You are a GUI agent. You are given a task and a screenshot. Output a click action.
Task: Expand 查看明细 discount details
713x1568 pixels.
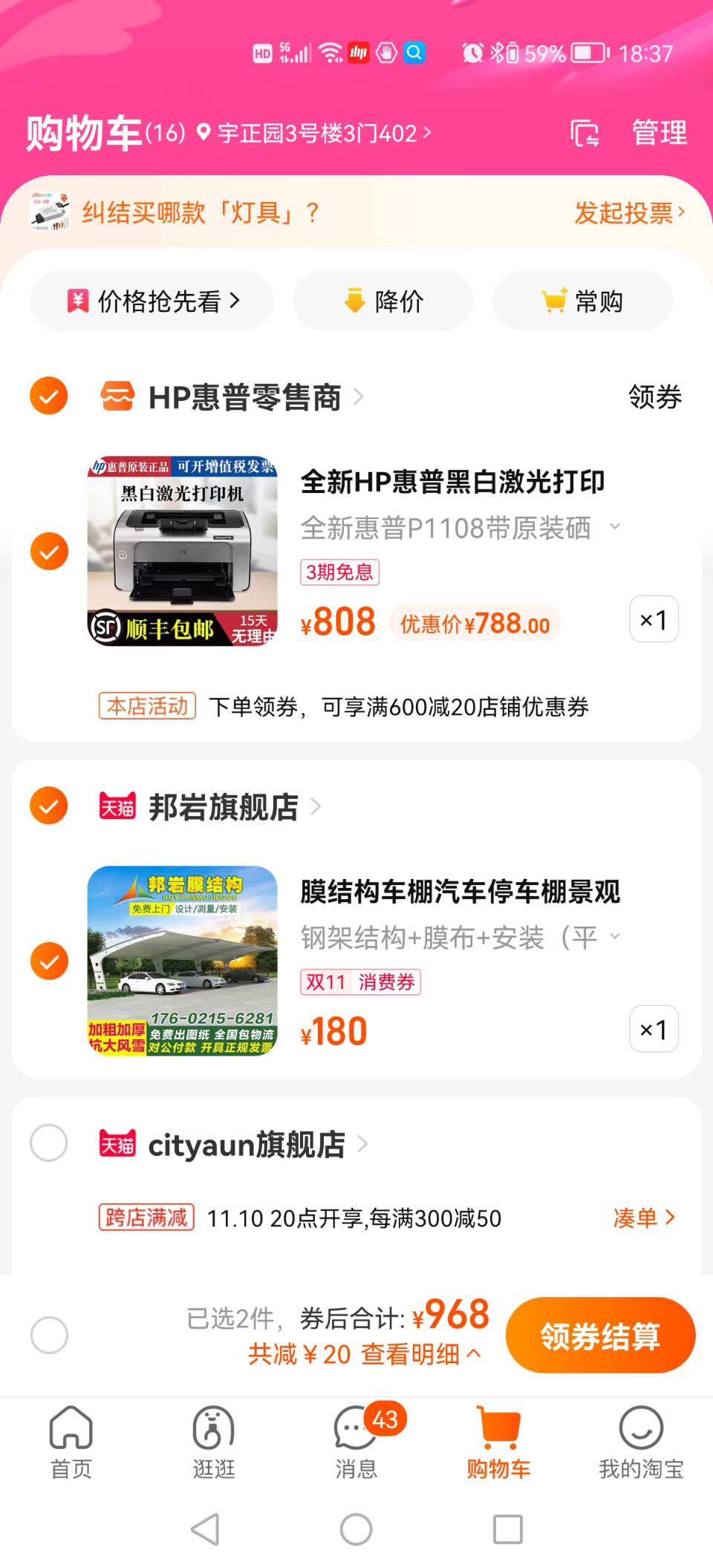(x=420, y=1355)
